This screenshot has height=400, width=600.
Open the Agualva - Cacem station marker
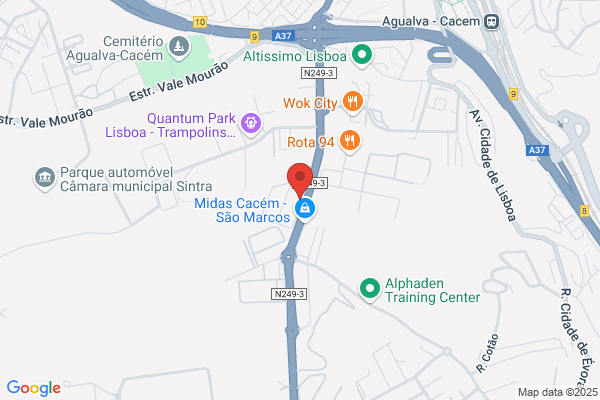click(x=492, y=21)
